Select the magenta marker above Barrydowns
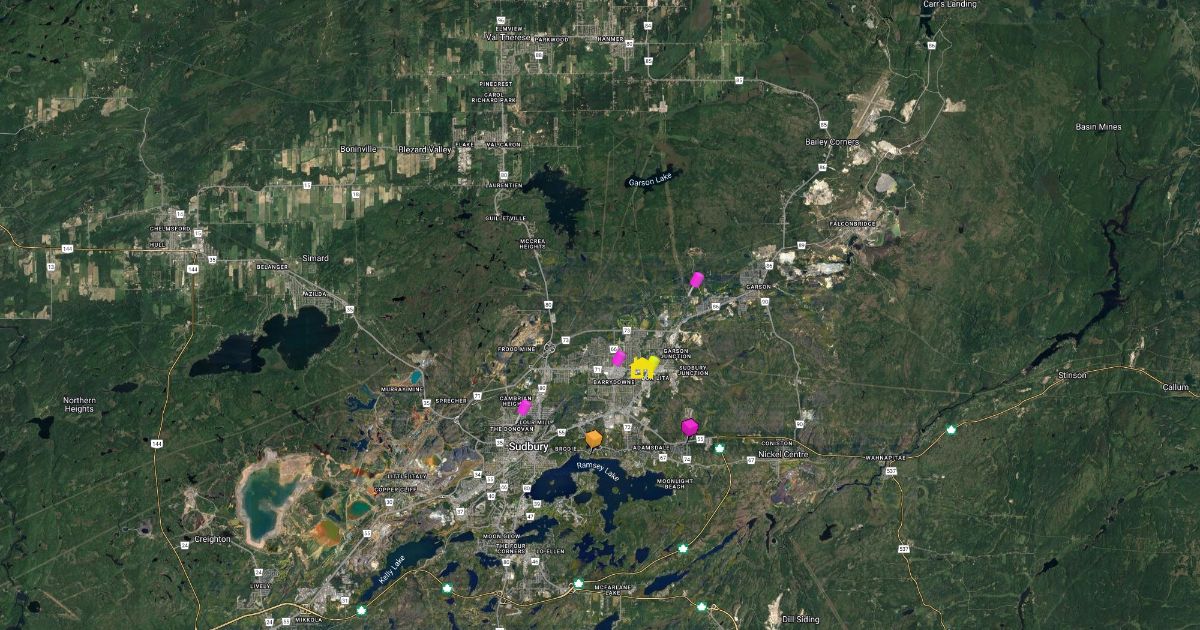This screenshot has width=1200, height=630. click(x=619, y=357)
